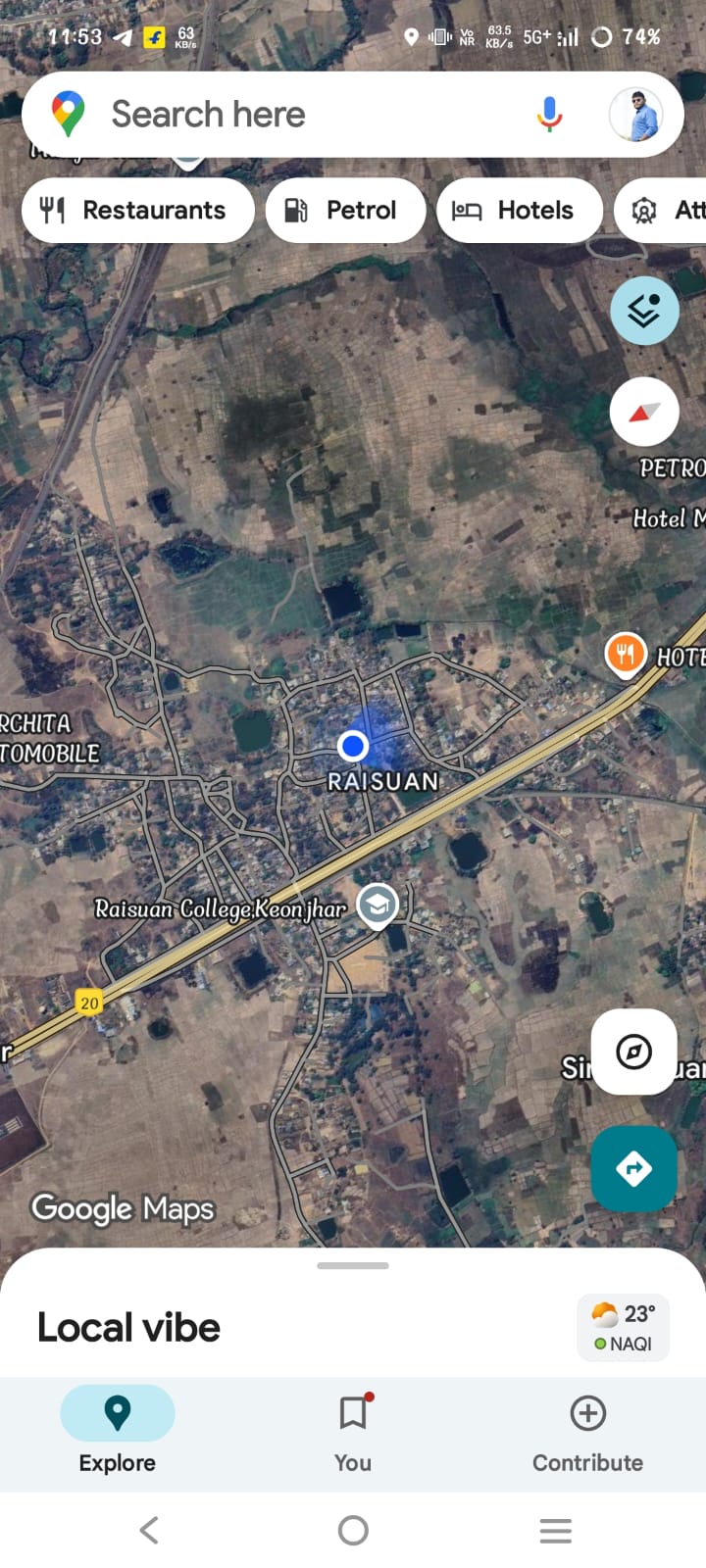Select the Explore tab
The image size is (706, 1568).
[118, 1433]
